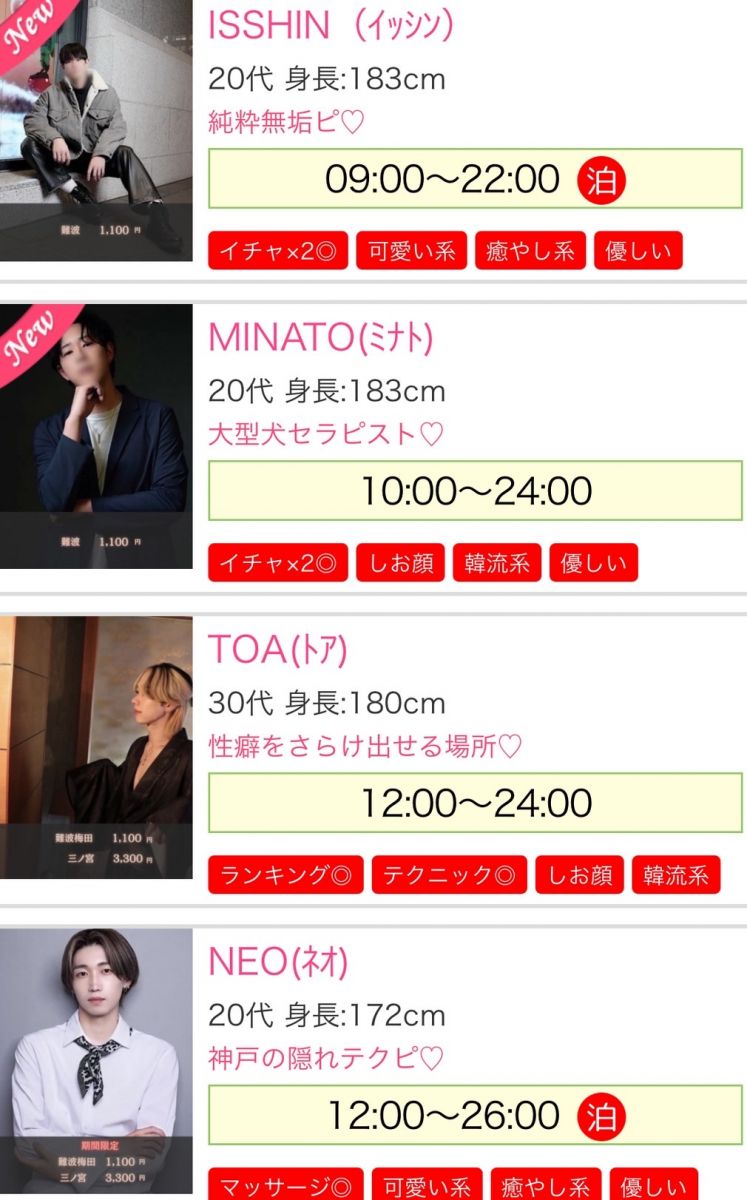This screenshot has width=747, height=1200.
Task: Open the TOA(トア) name link
Action: (278, 650)
